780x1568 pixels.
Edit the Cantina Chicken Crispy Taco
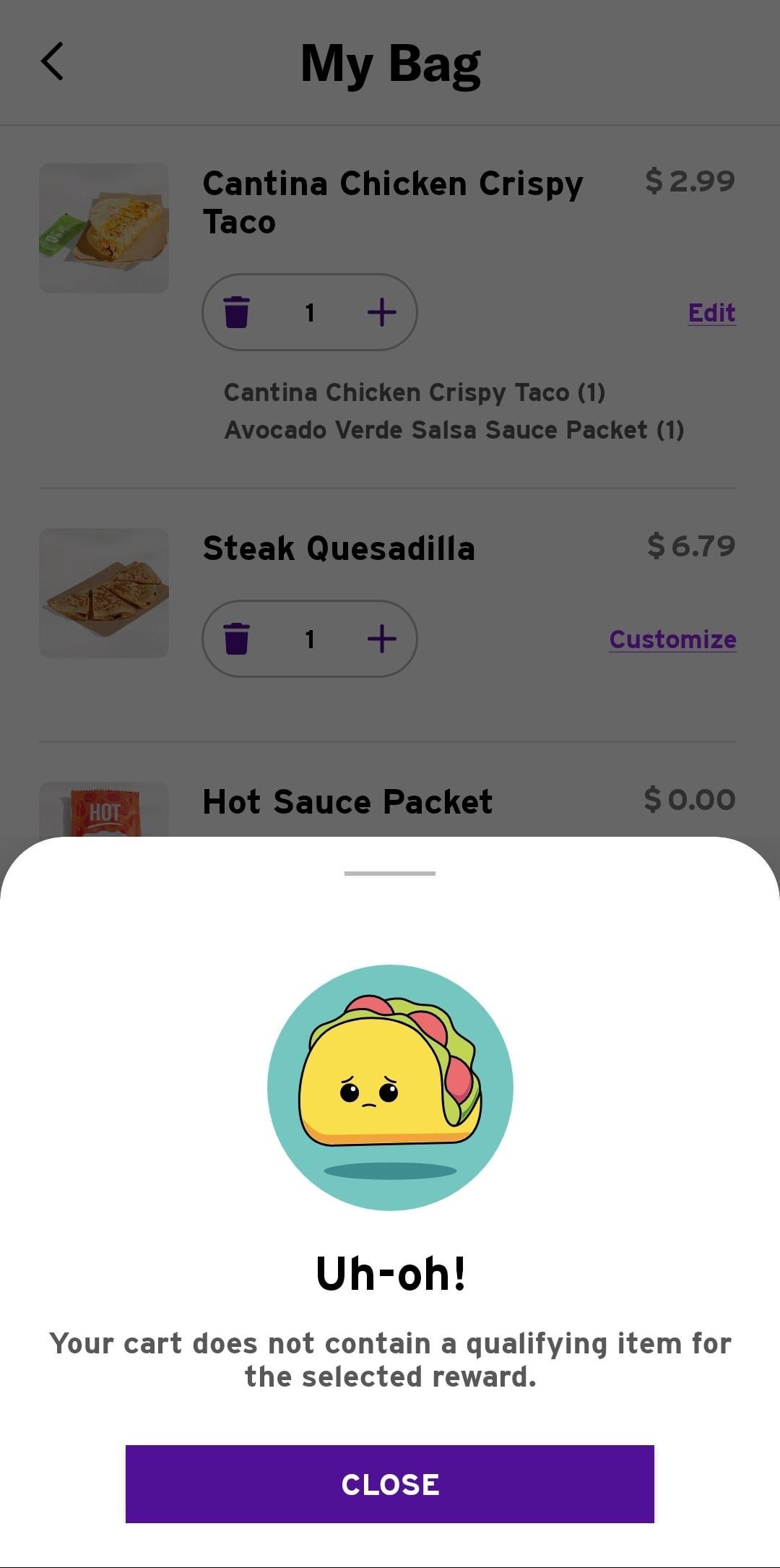[x=711, y=313]
